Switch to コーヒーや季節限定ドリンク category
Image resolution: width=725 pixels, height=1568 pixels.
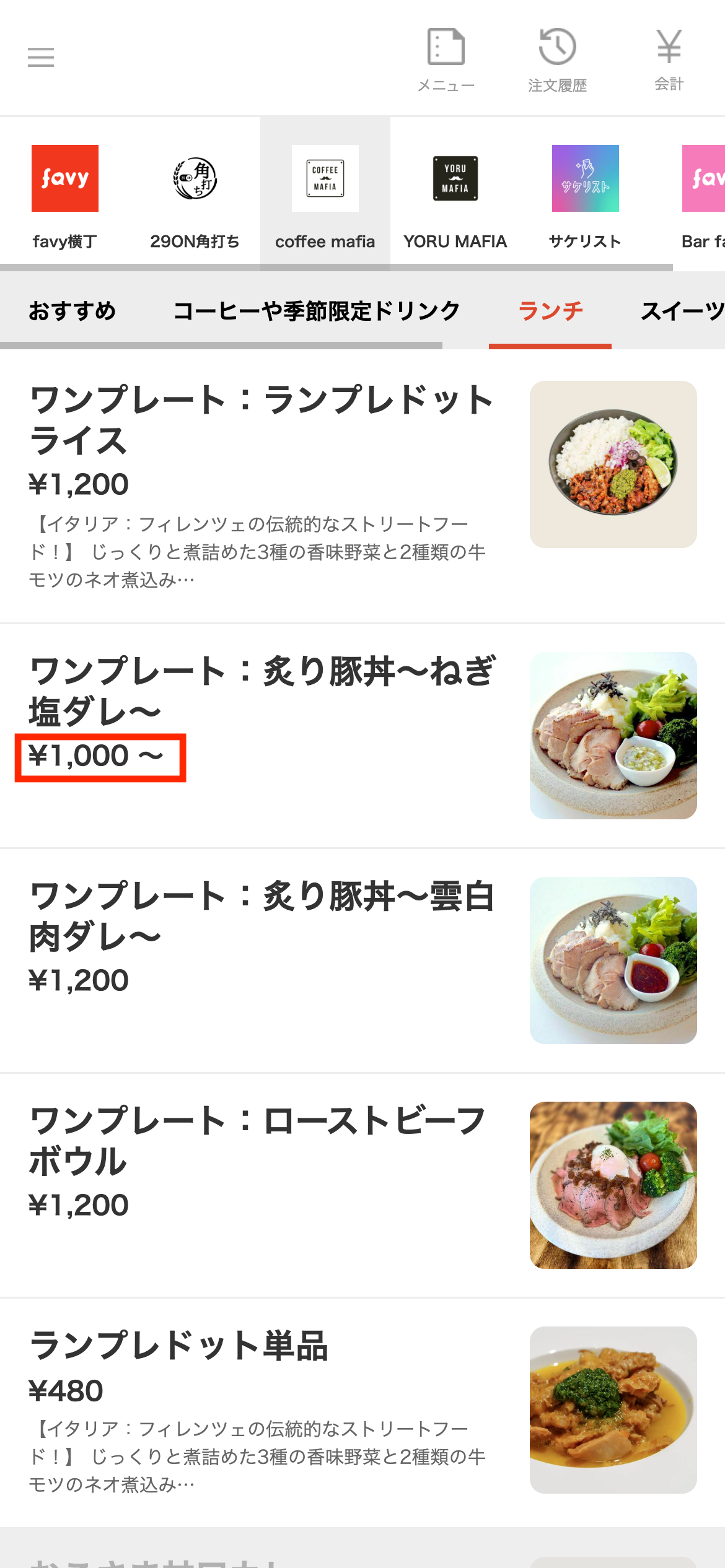317,311
